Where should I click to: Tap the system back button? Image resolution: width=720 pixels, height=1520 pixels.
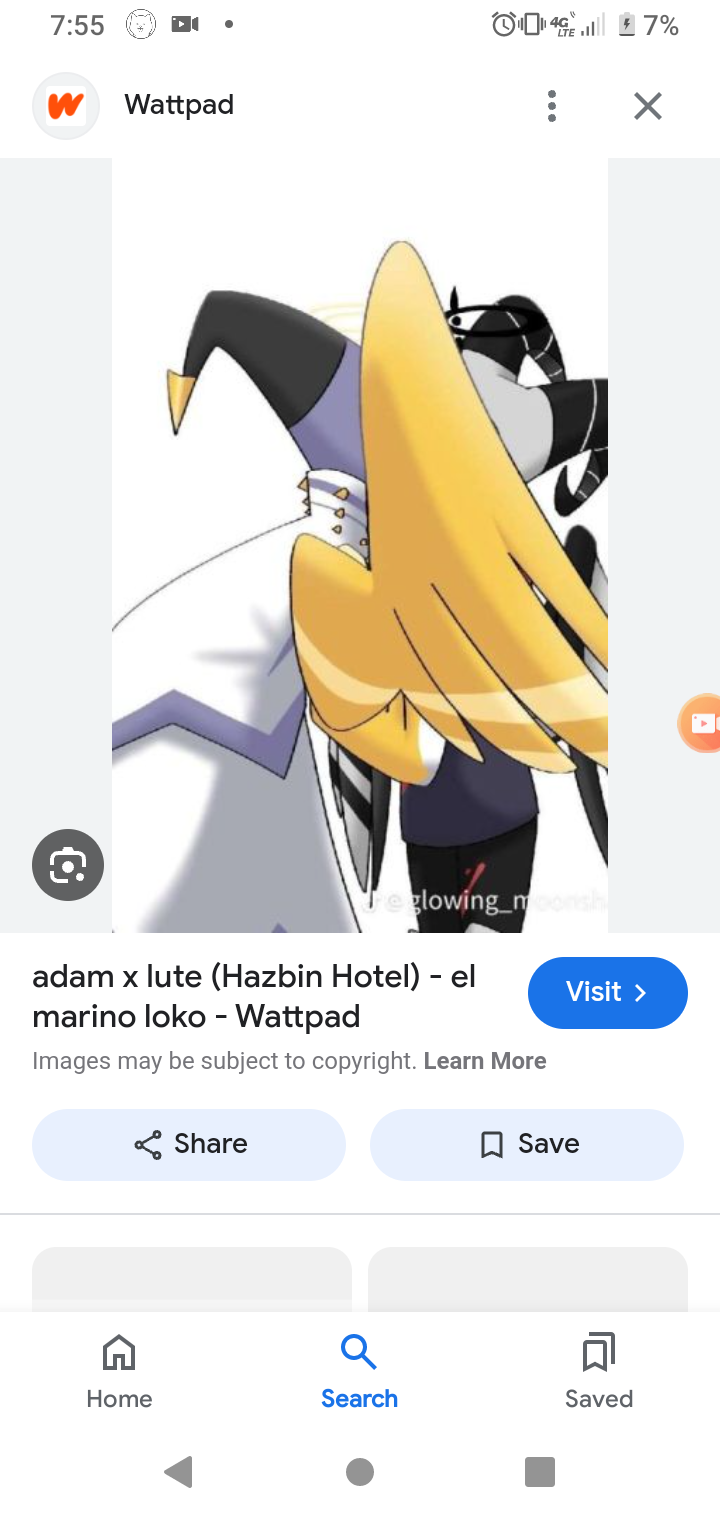click(179, 1472)
